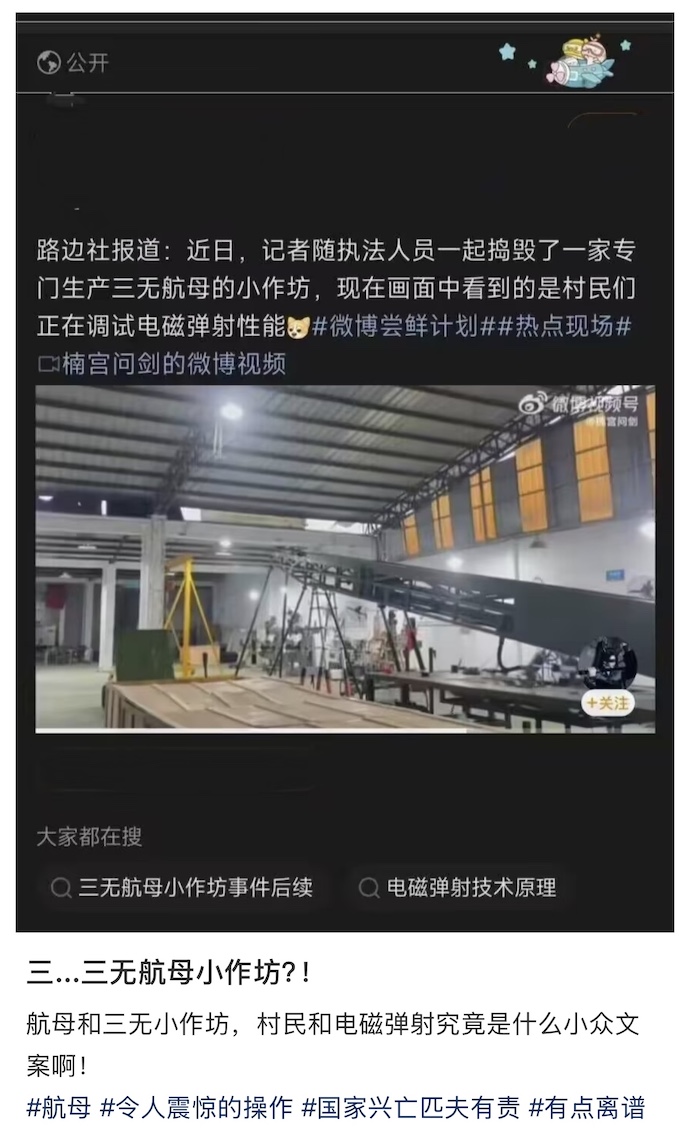
Task: Open the #航母 hashtag
Action: click(58, 1107)
